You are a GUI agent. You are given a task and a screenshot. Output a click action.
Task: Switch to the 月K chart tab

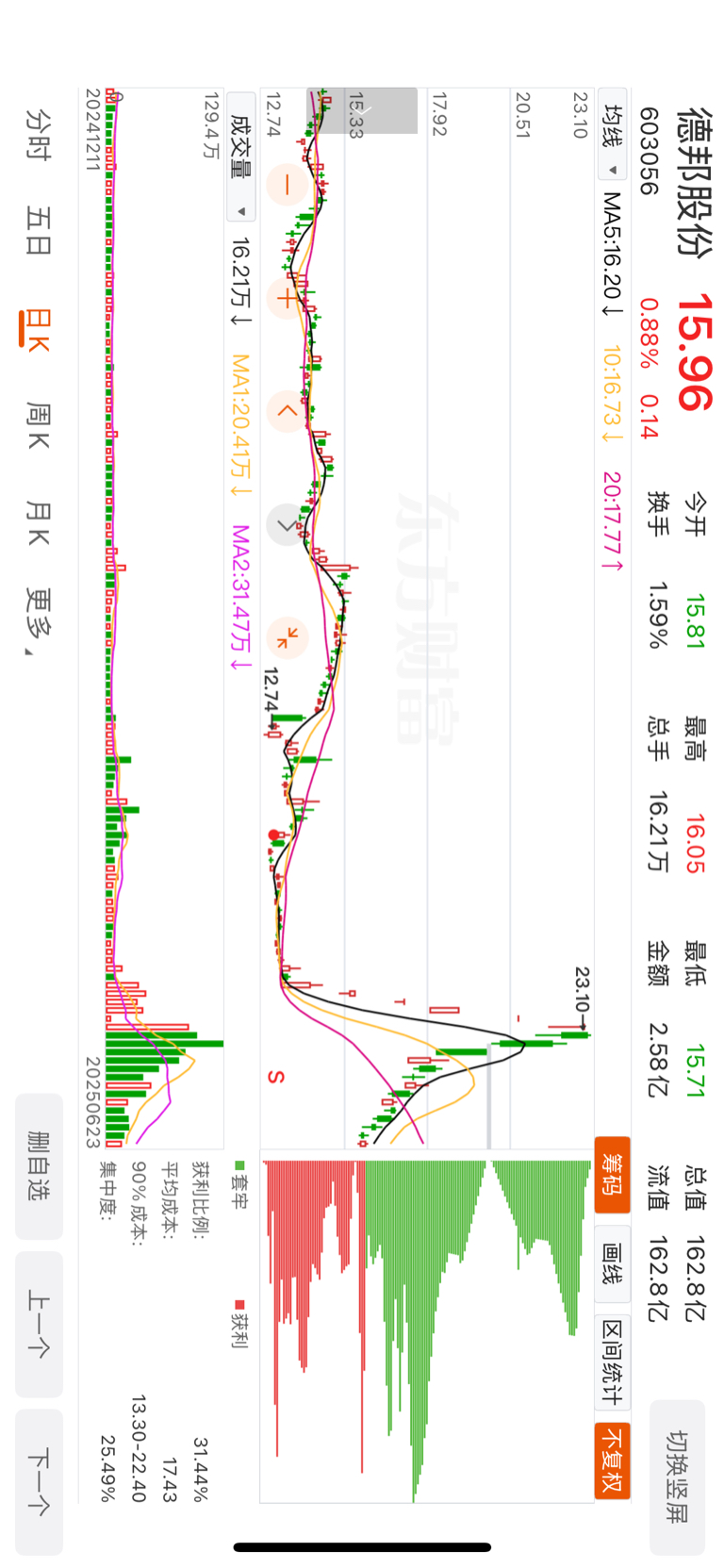(x=39, y=523)
